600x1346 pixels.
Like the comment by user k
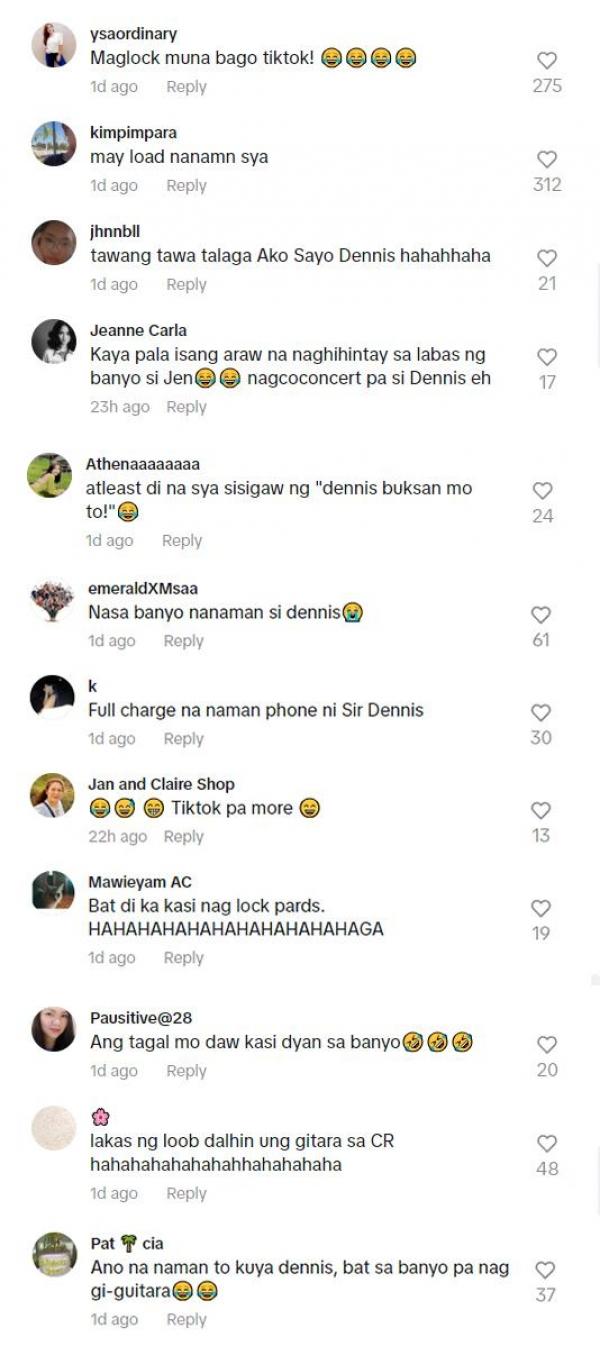coord(541,712)
